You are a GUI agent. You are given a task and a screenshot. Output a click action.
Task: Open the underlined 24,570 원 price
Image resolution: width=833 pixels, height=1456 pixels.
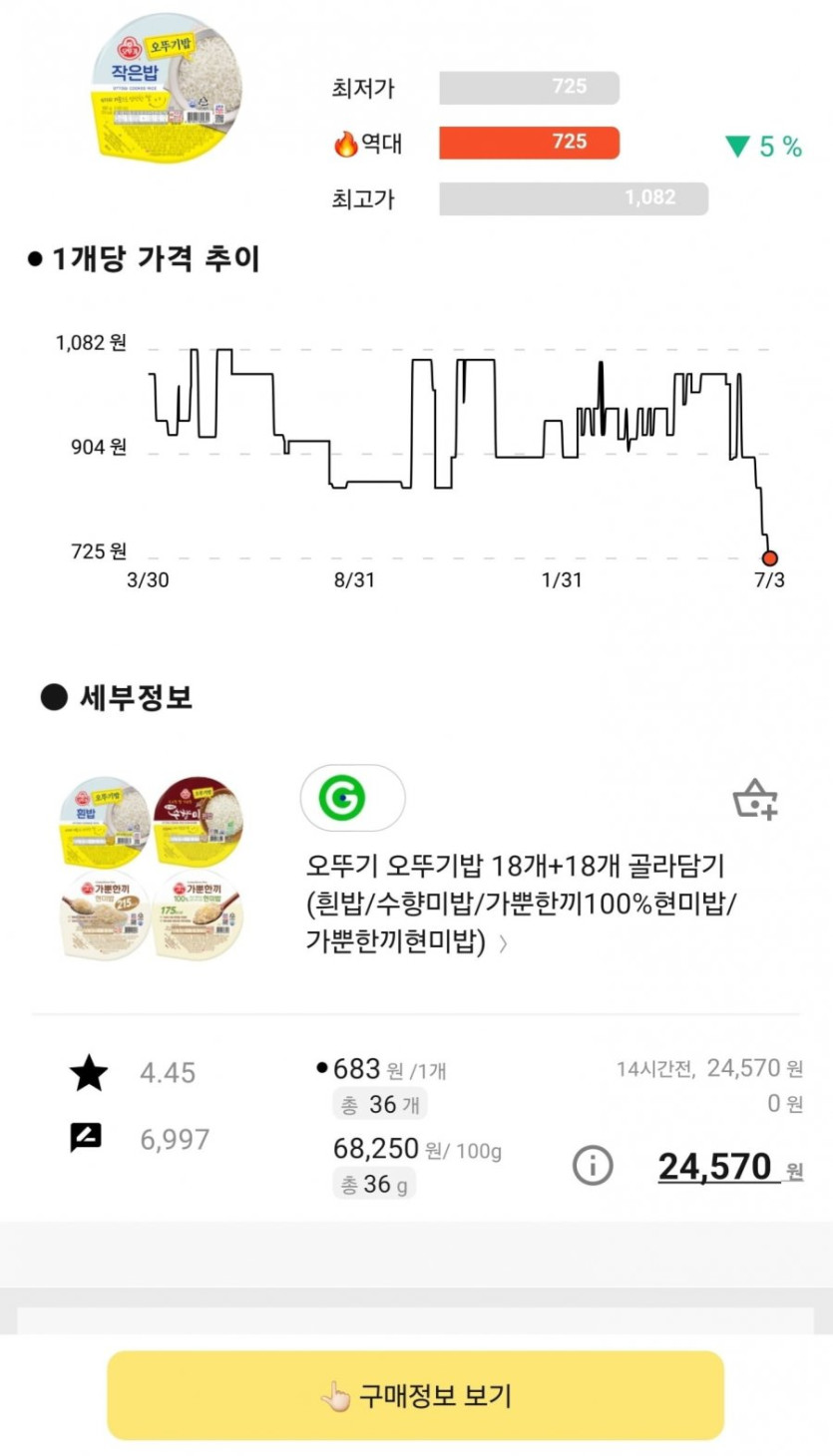click(728, 1167)
